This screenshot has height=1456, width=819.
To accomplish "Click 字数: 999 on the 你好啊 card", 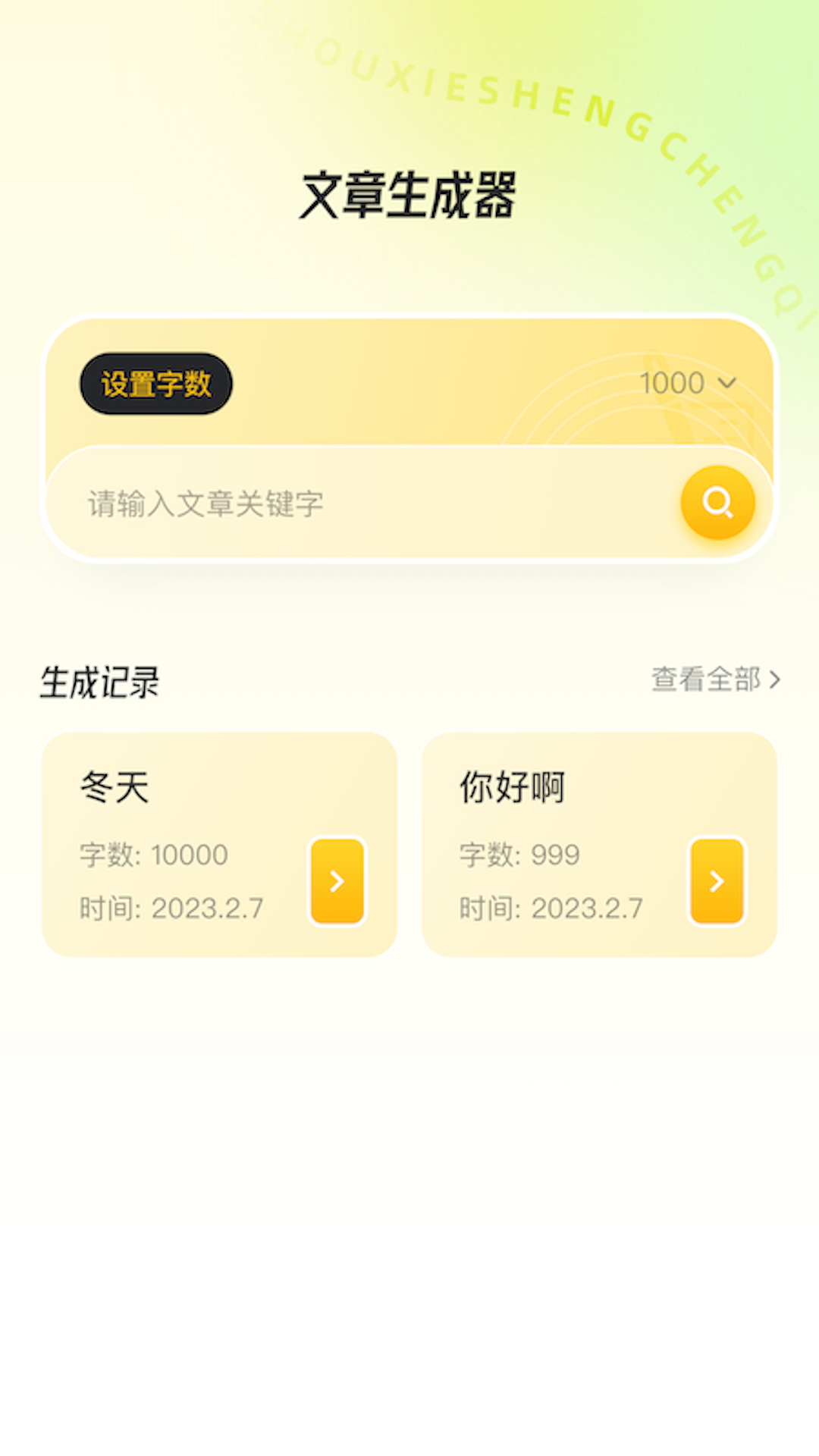I will (519, 855).
